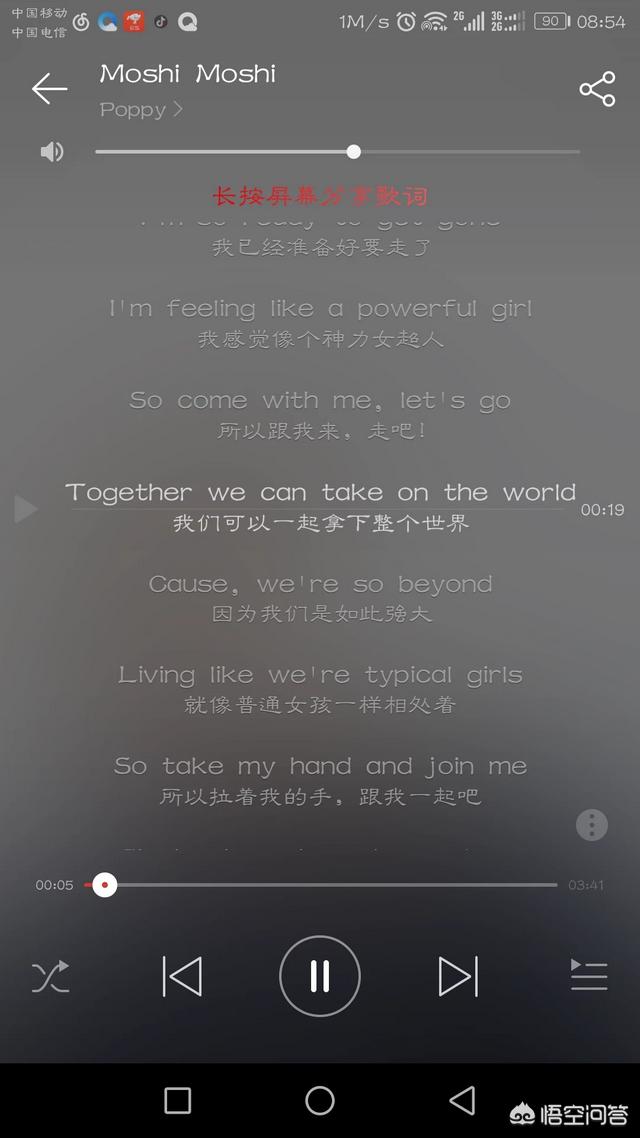640x1138 pixels.
Task: Skip to the previous track
Action: point(181,976)
